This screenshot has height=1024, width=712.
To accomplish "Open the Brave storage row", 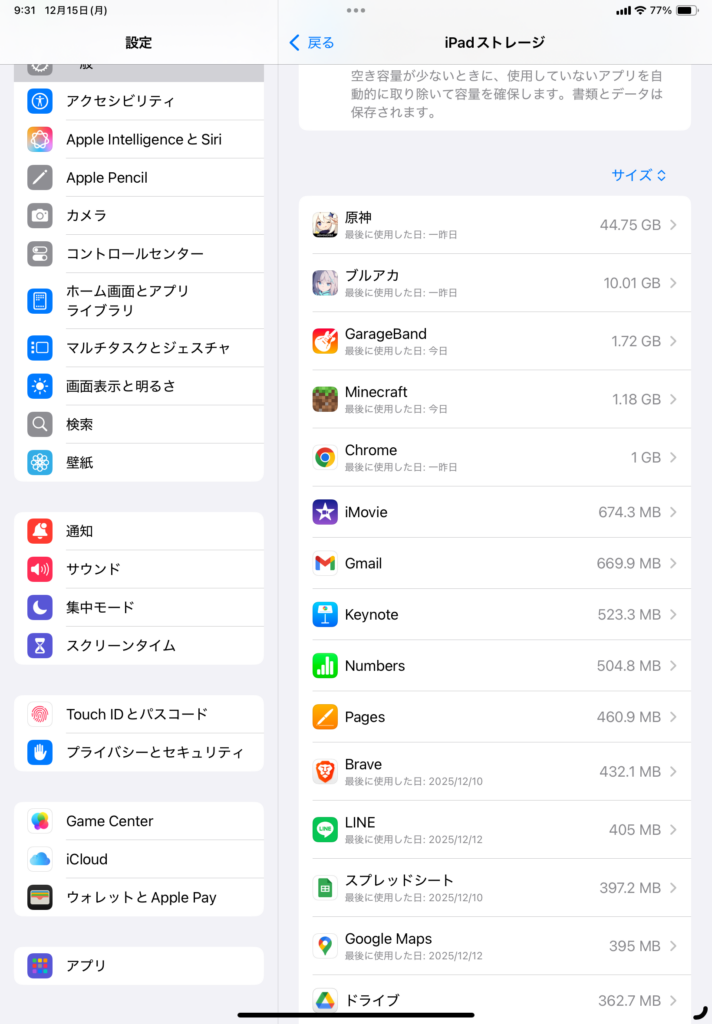I will [x=494, y=771].
